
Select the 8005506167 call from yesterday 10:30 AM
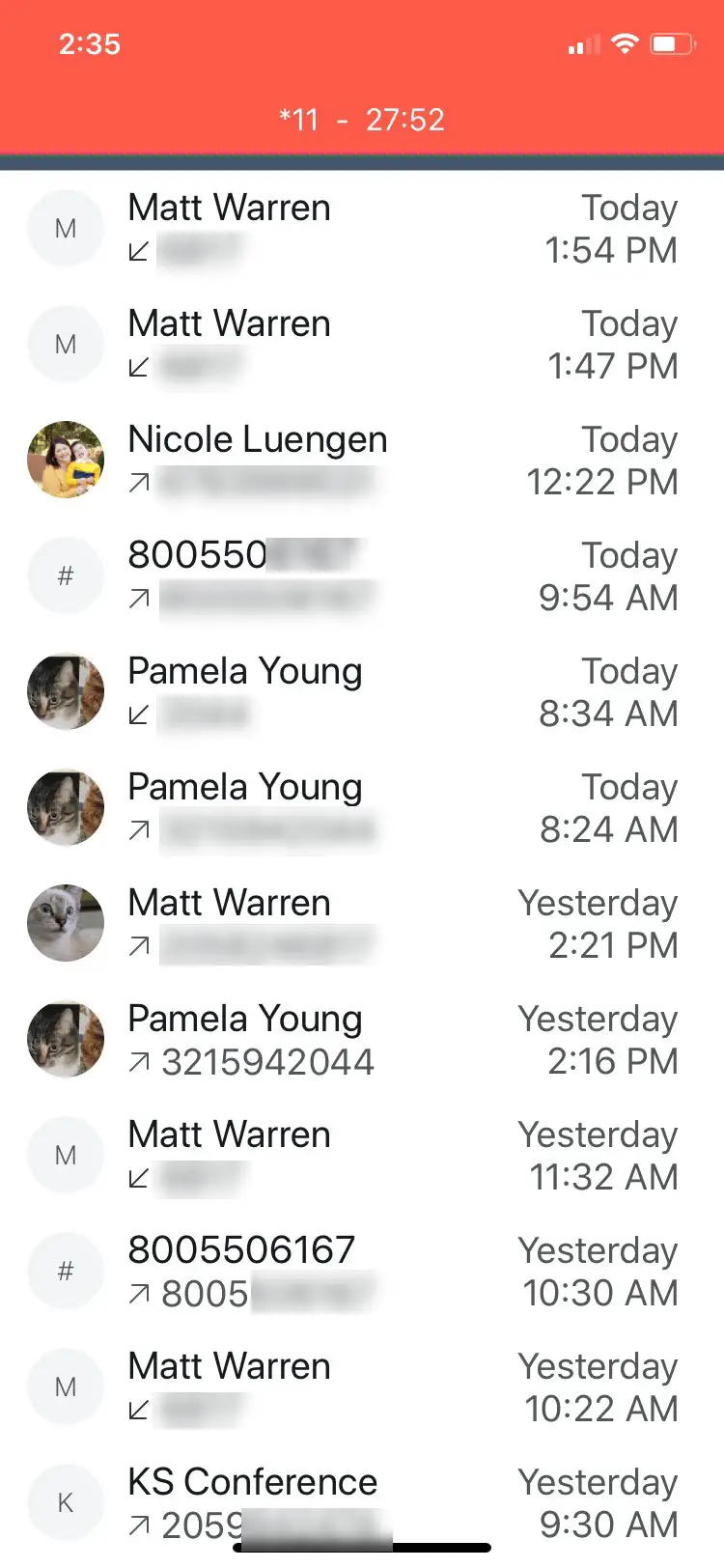click(x=362, y=1272)
